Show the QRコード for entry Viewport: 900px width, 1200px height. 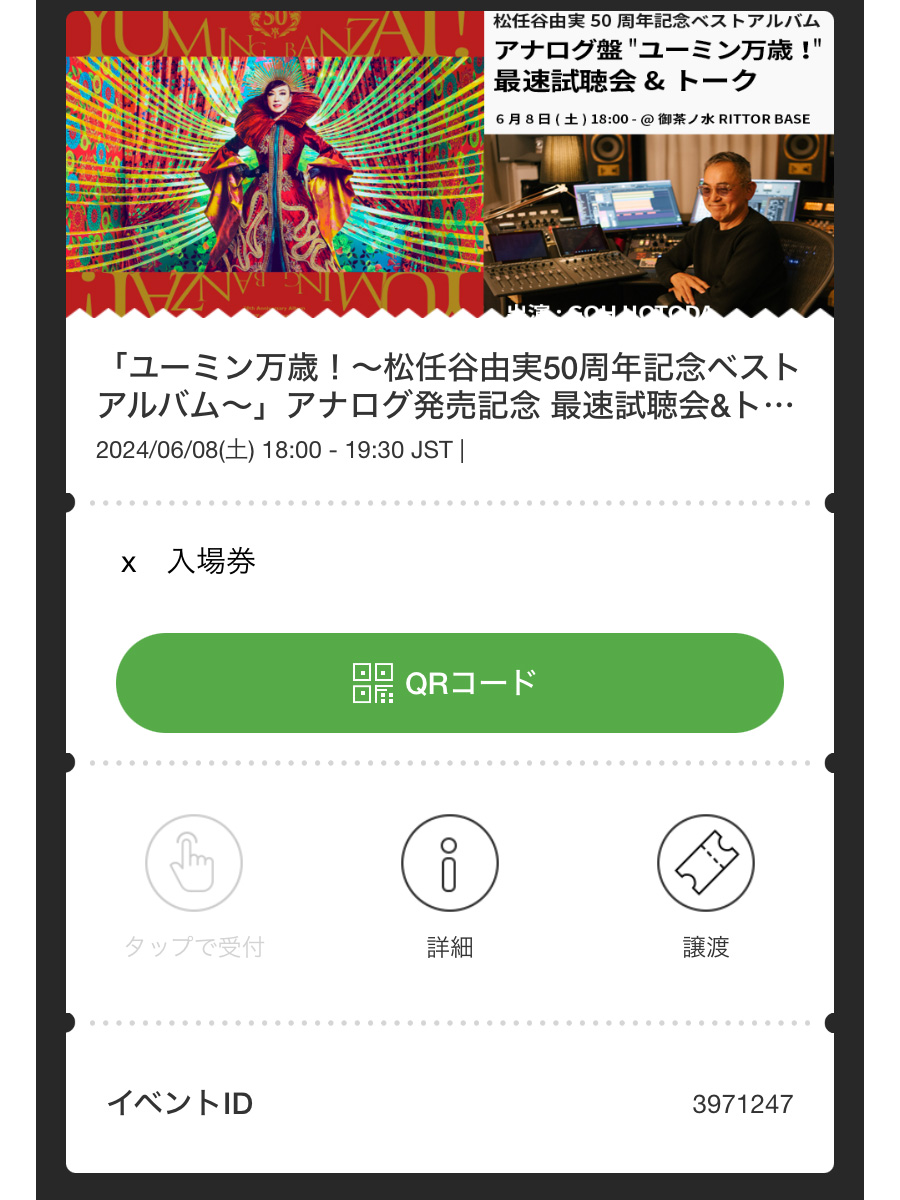[449, 683]
